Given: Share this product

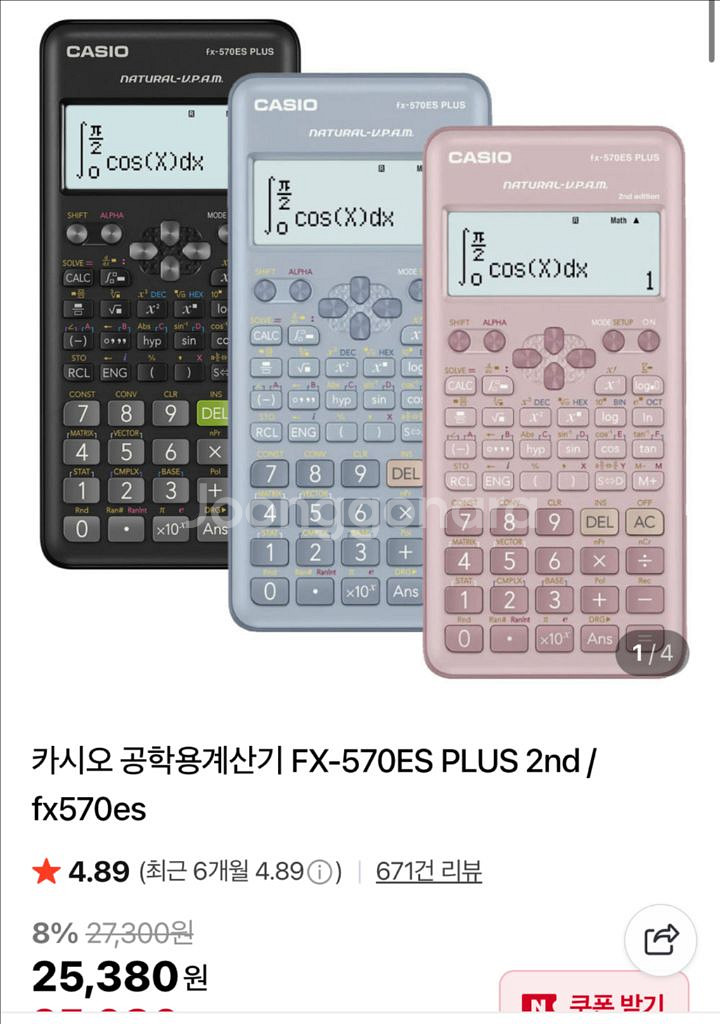Looking at the screenshot, I should pos(660,939).
